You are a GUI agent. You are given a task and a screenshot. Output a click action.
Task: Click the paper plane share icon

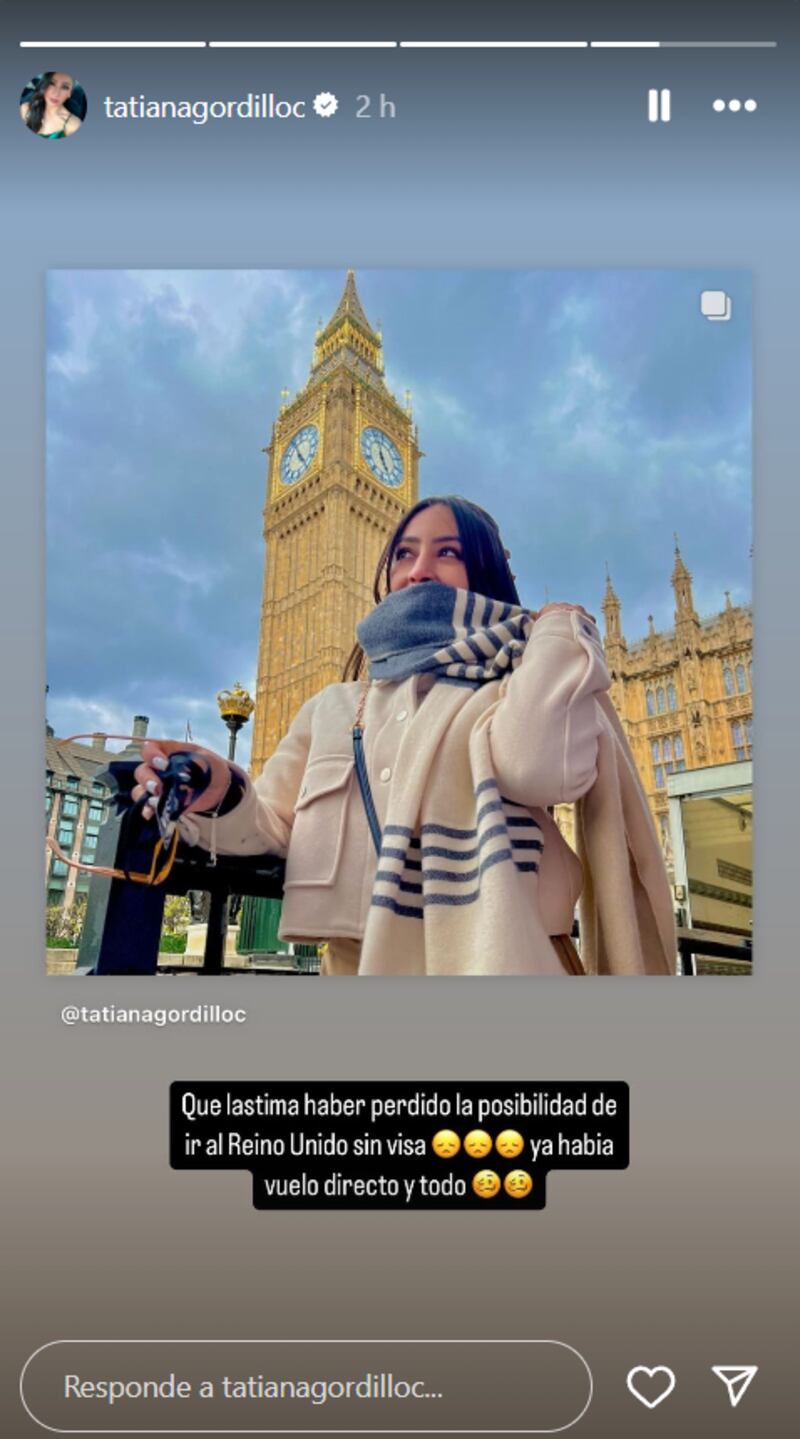point(736,1385)
